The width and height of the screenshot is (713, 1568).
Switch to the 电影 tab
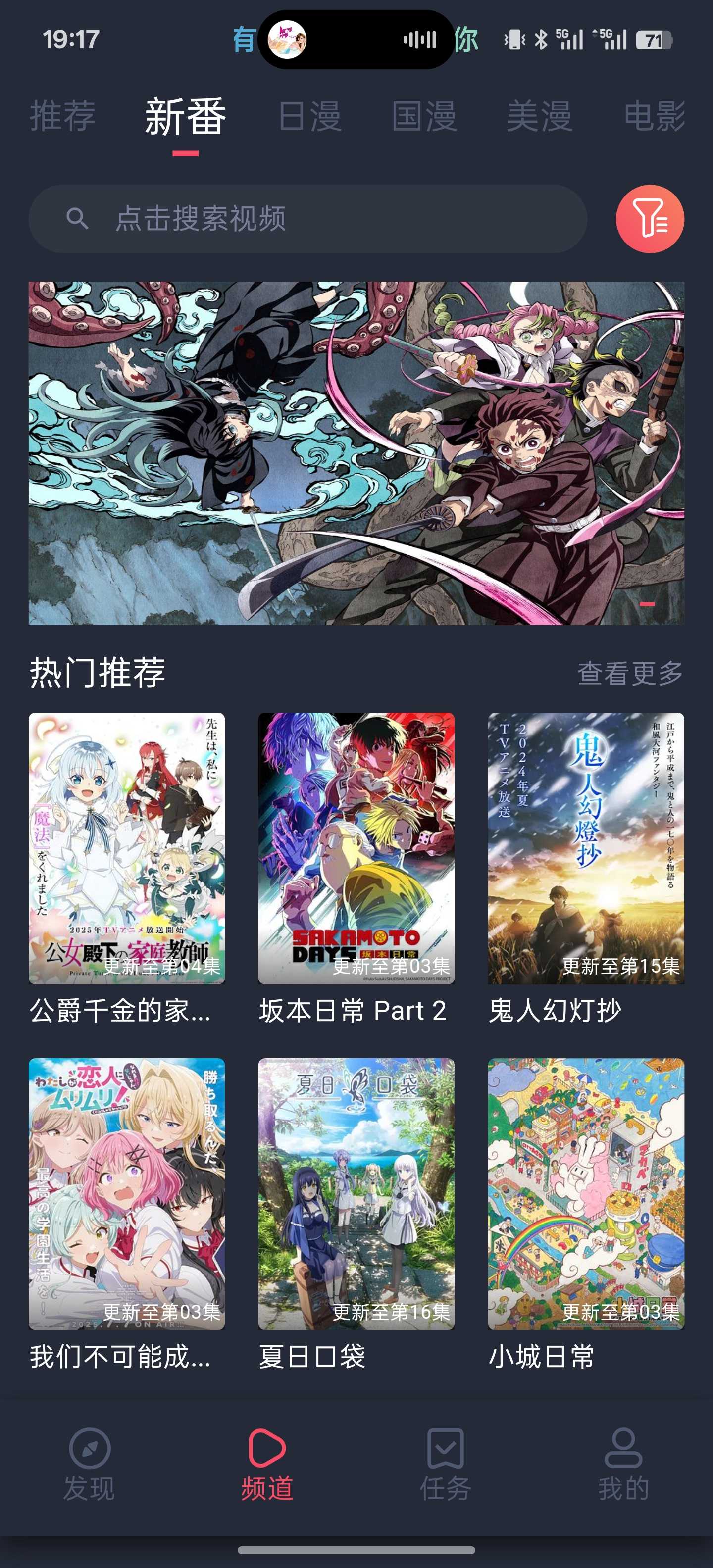pos(654,116)
